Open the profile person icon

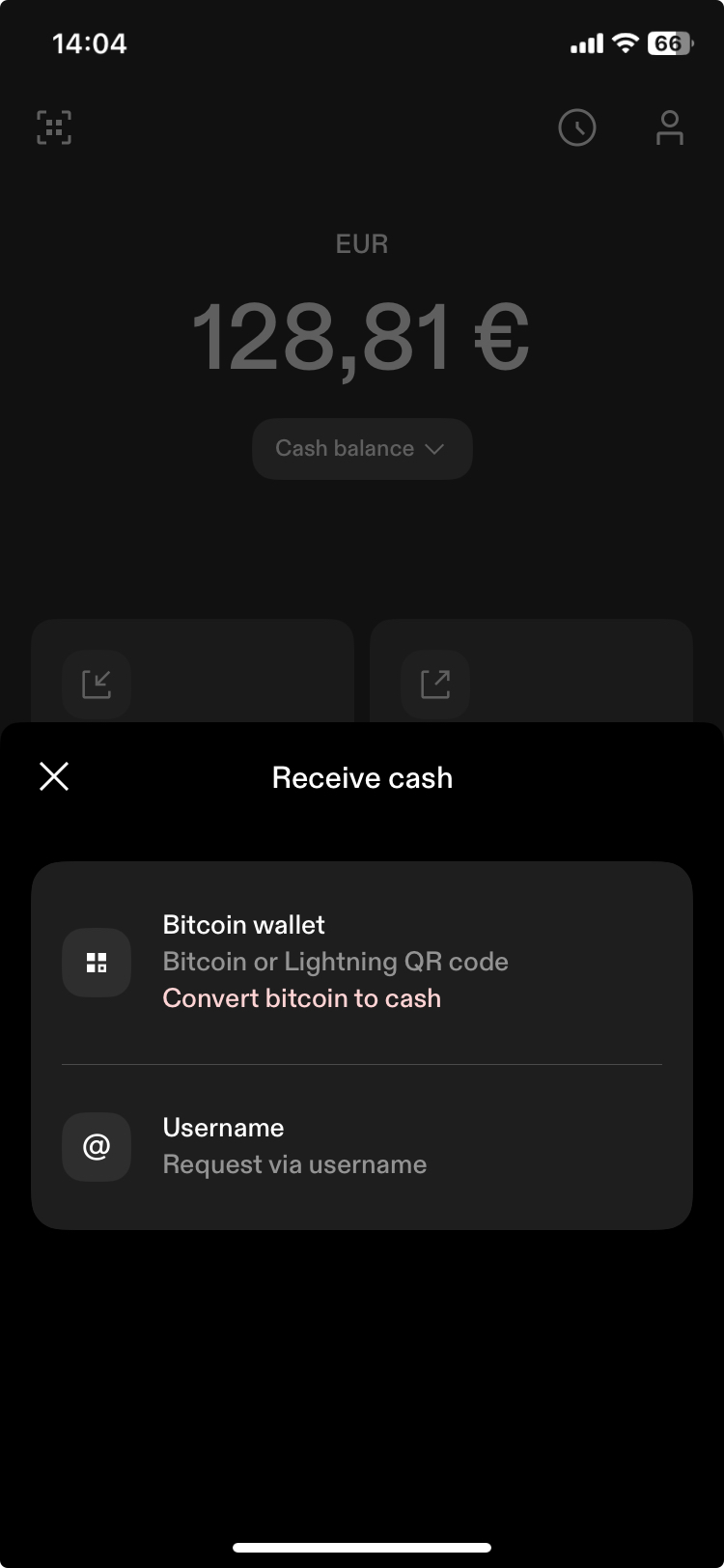click(669, 128)
